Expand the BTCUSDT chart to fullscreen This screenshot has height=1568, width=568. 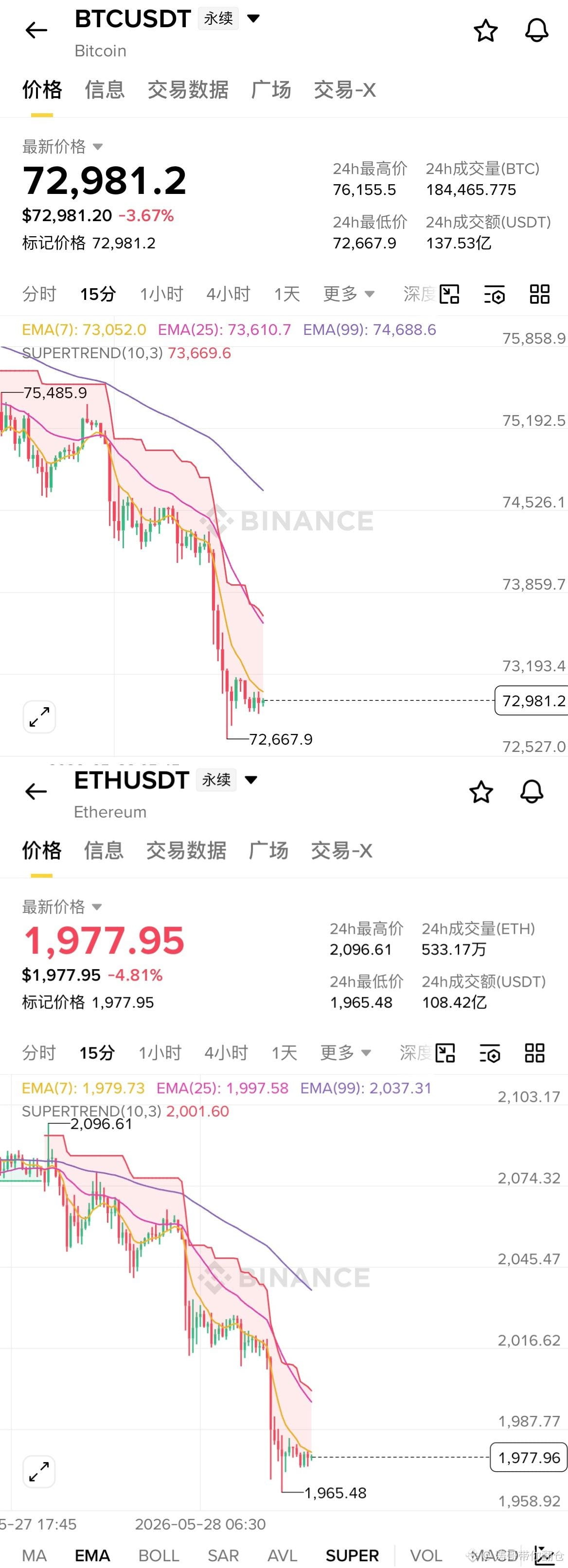click(x=39, y=716)
